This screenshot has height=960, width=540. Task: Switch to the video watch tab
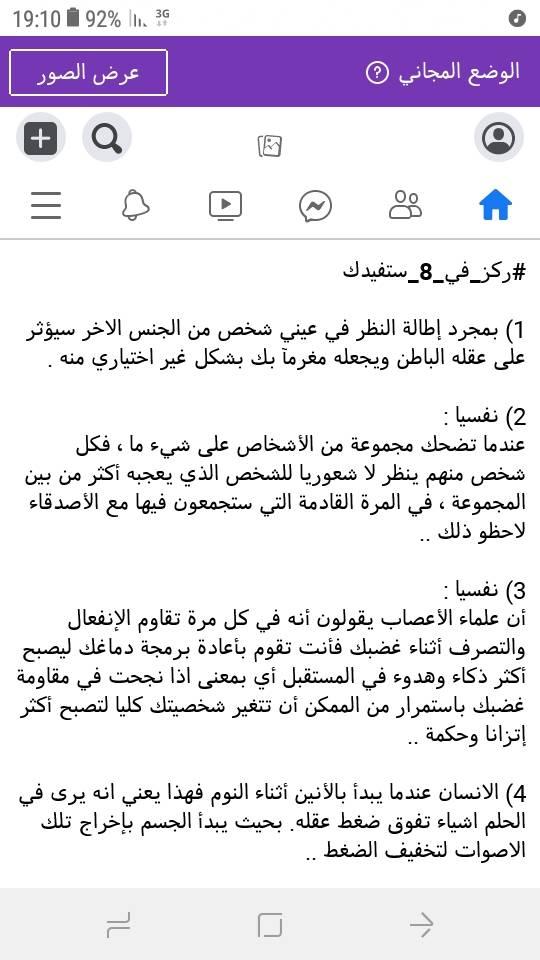coord(225,206)
